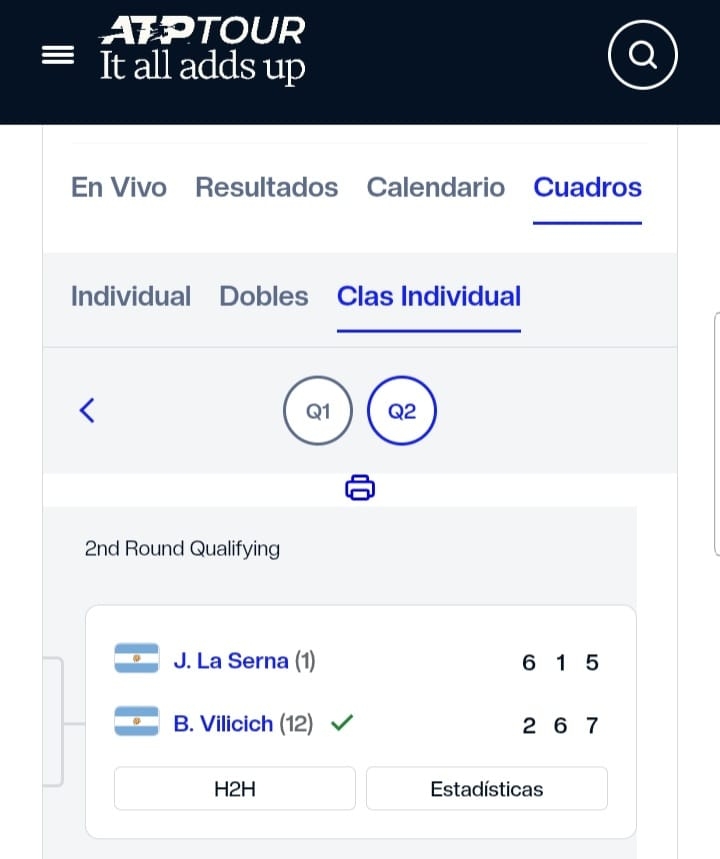
Task: Print the draw
Action: pos(360,487)
